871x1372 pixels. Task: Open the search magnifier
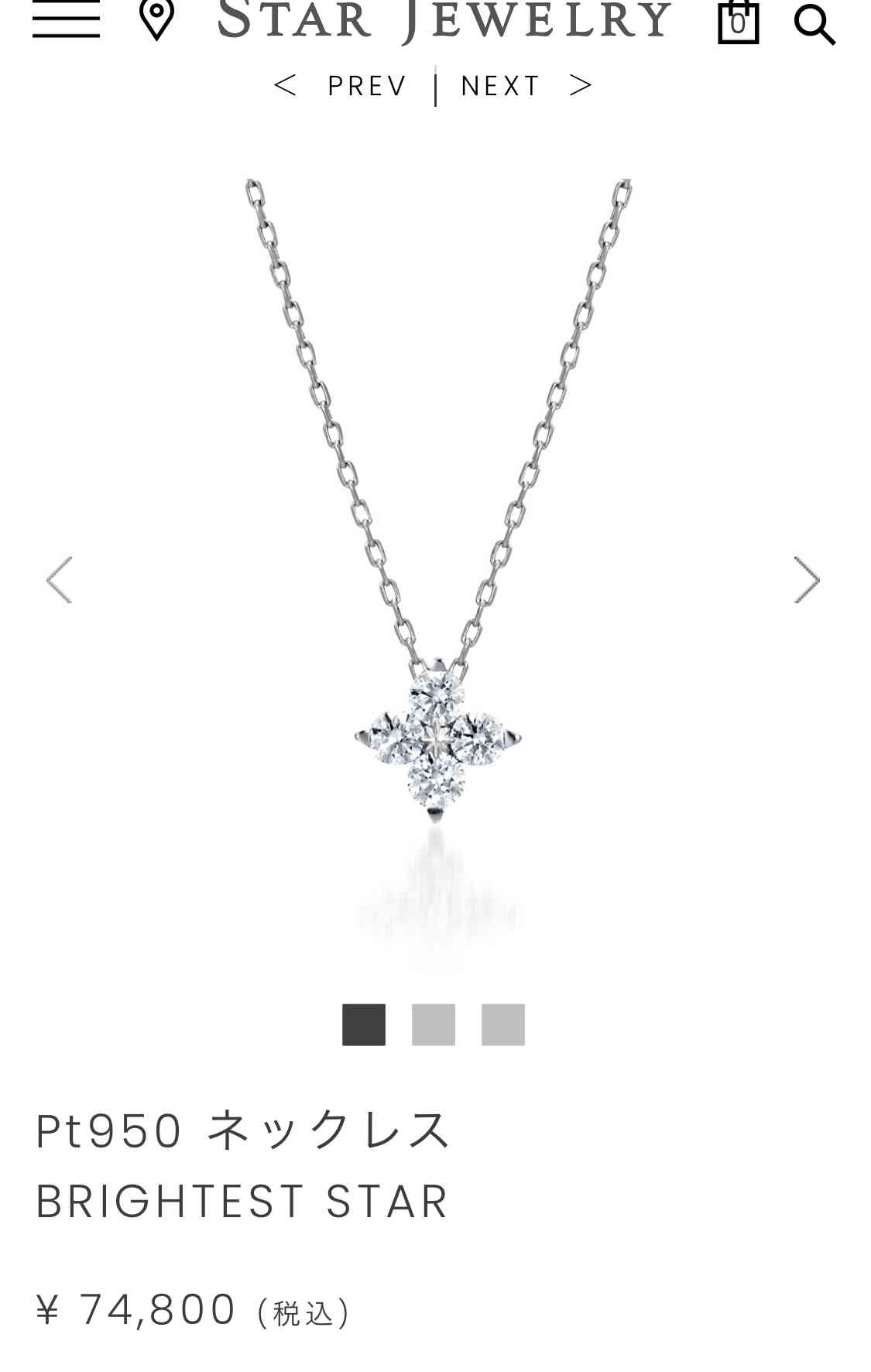(814, 23)
